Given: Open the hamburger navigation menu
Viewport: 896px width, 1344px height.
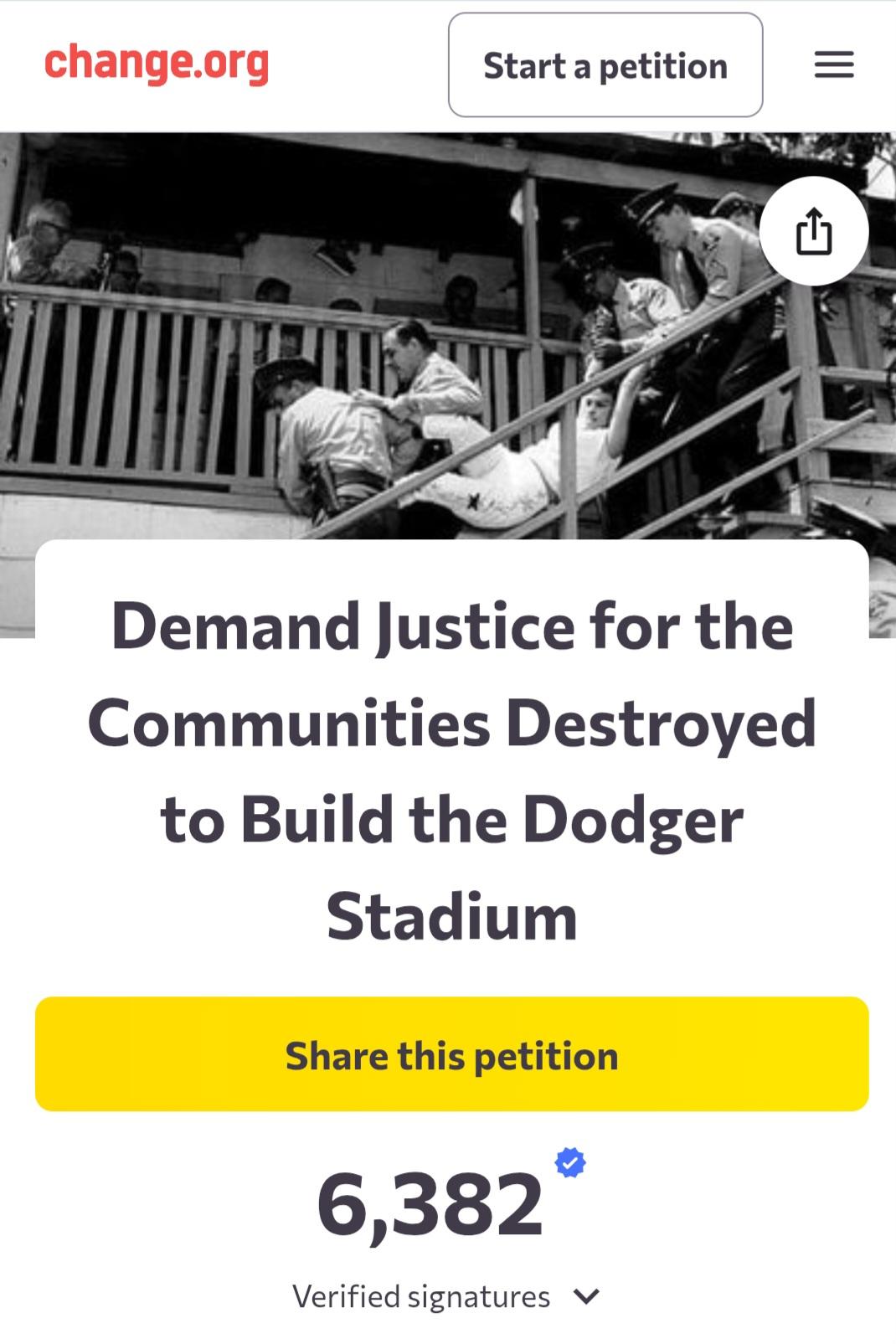Looking at the screenshot, I should (833, 65).
